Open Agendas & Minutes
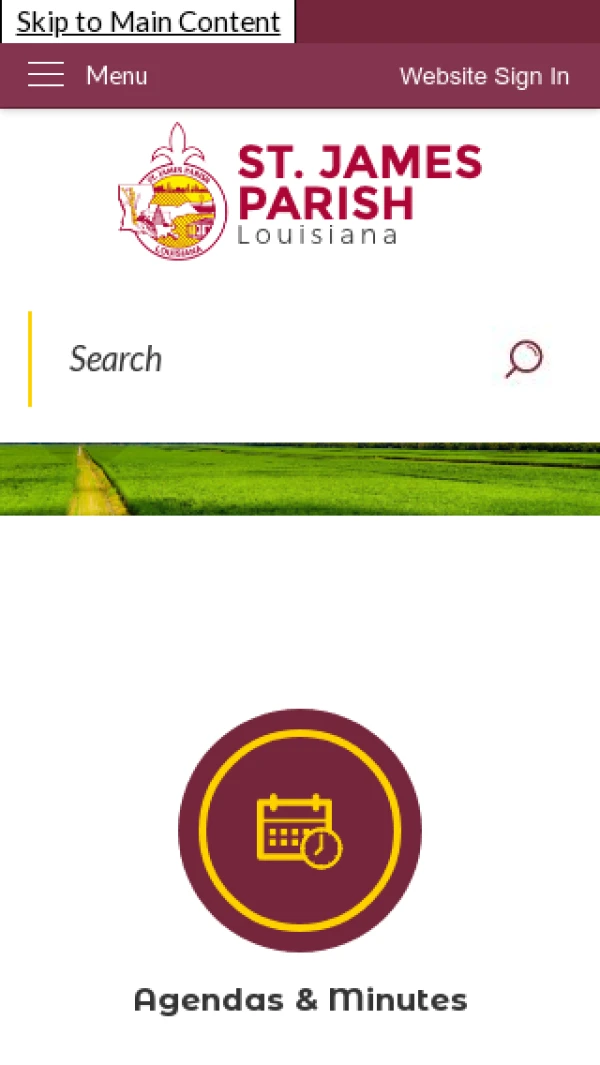Image resolution: width=600 pixels, height=1065 pixels. point(300,860)
